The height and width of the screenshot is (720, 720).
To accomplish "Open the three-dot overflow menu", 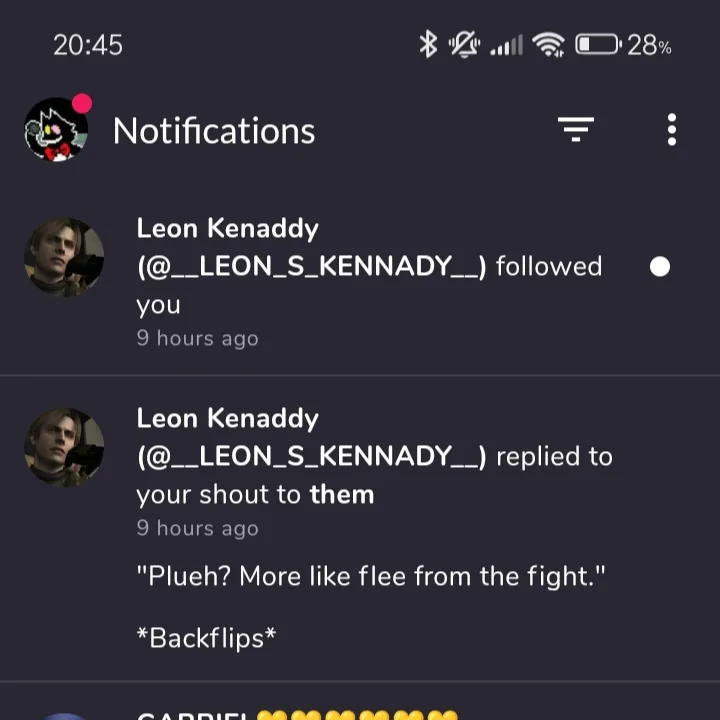I will pos(671,129).
